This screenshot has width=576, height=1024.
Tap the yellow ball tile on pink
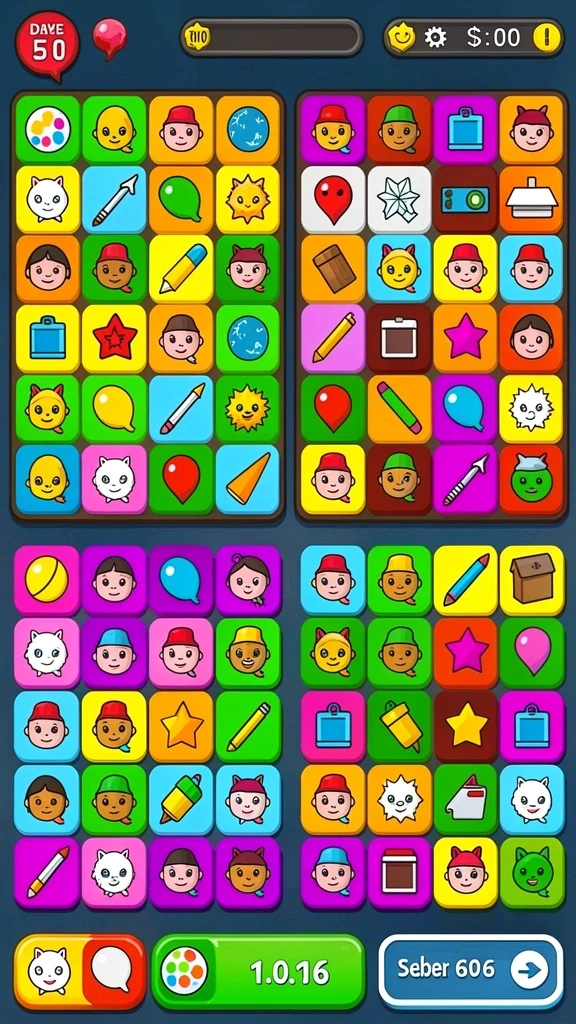click(x=46, y=579)
